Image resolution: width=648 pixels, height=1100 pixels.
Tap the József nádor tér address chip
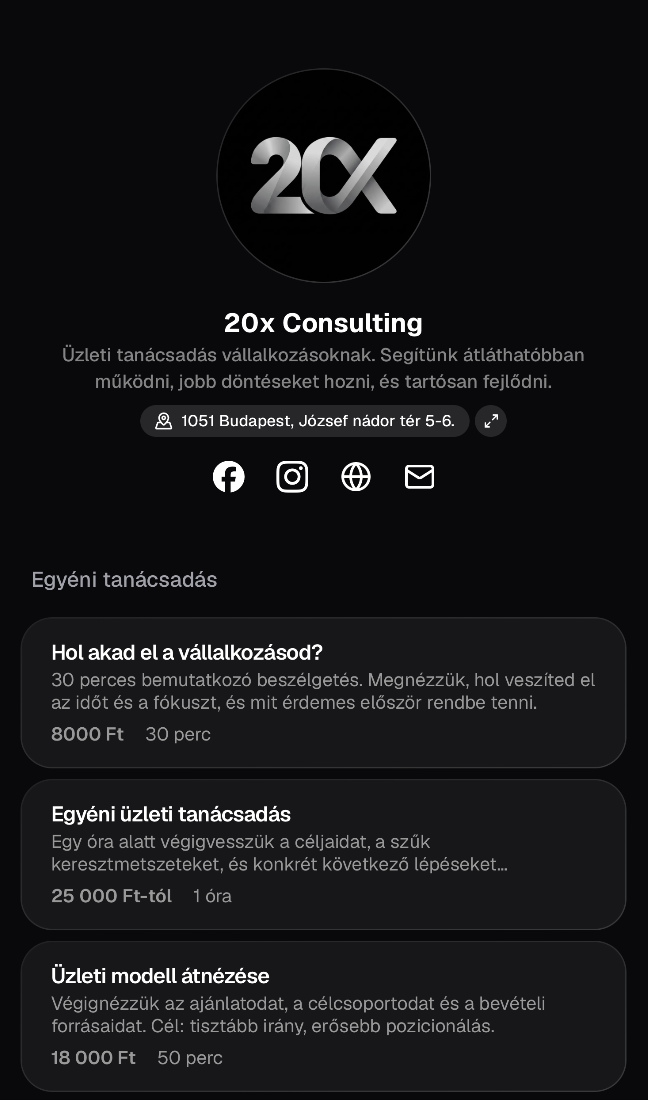coord(304,421)
